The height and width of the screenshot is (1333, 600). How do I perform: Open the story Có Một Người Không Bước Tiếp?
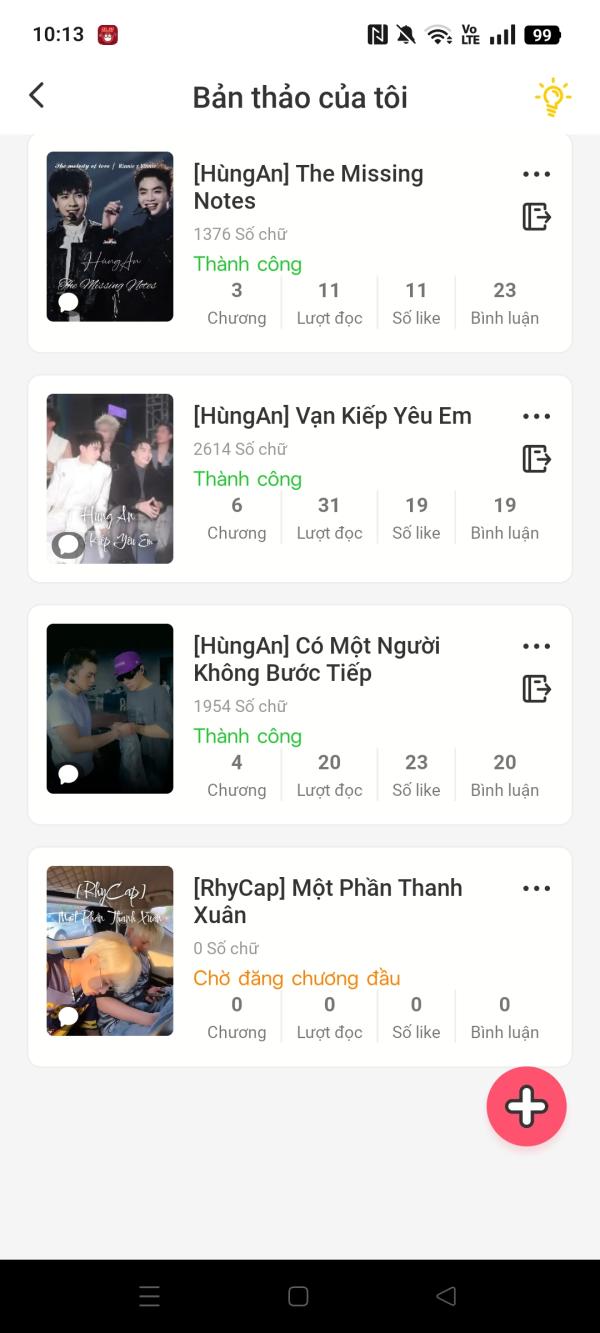click(316, 659)
